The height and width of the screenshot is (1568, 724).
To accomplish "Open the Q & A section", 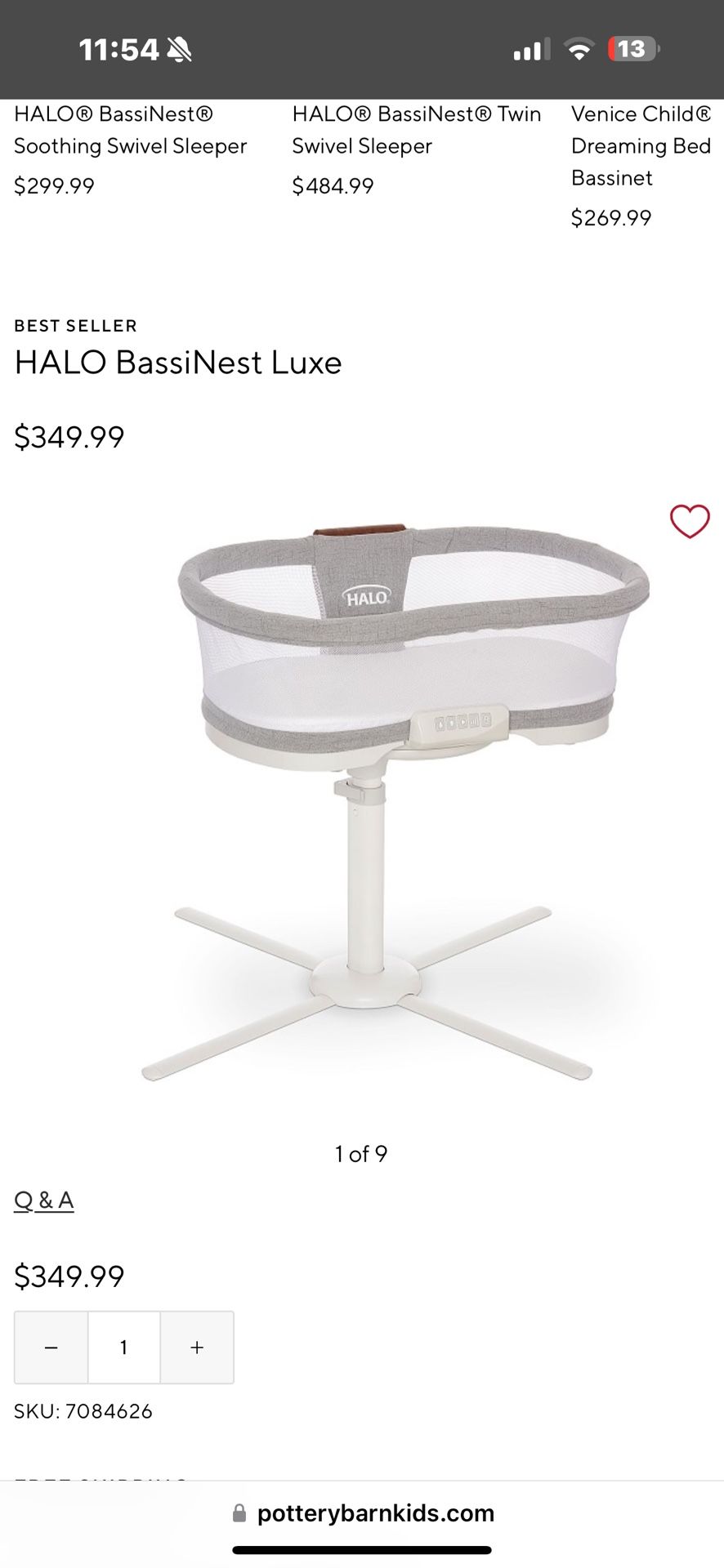I will pyautogui.click(x=43, y=1200).
